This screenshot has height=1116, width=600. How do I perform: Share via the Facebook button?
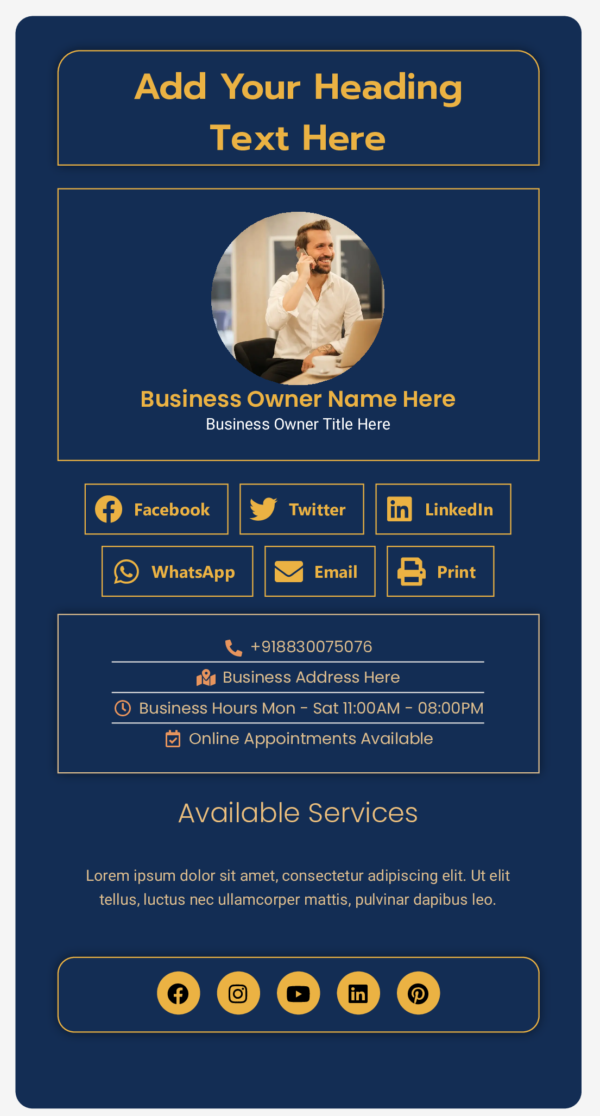(x=156, y=509)
